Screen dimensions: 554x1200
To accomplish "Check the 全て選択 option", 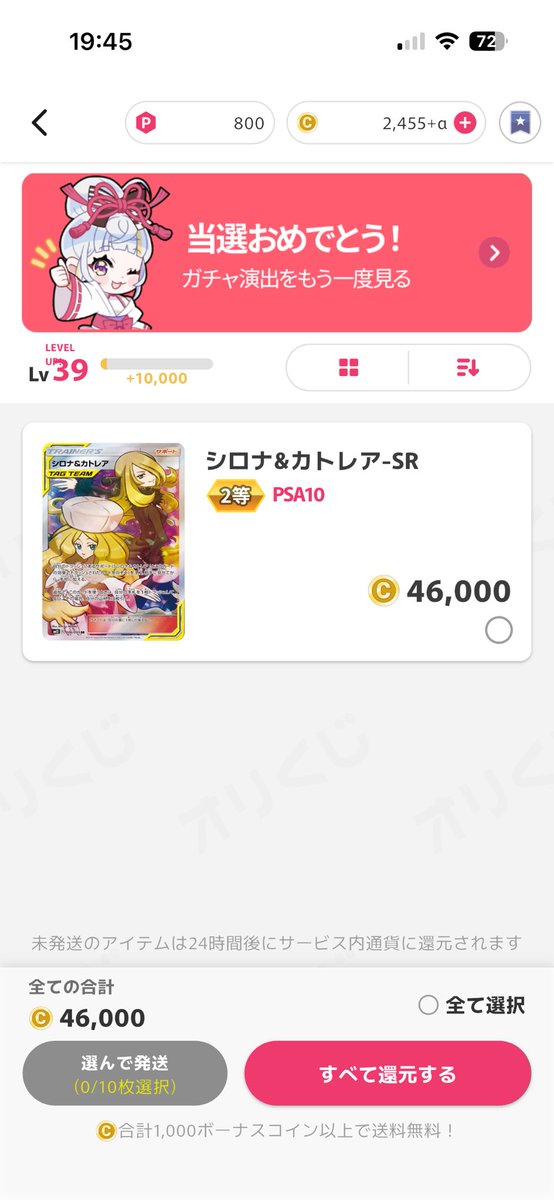I will click(471, 1005).
